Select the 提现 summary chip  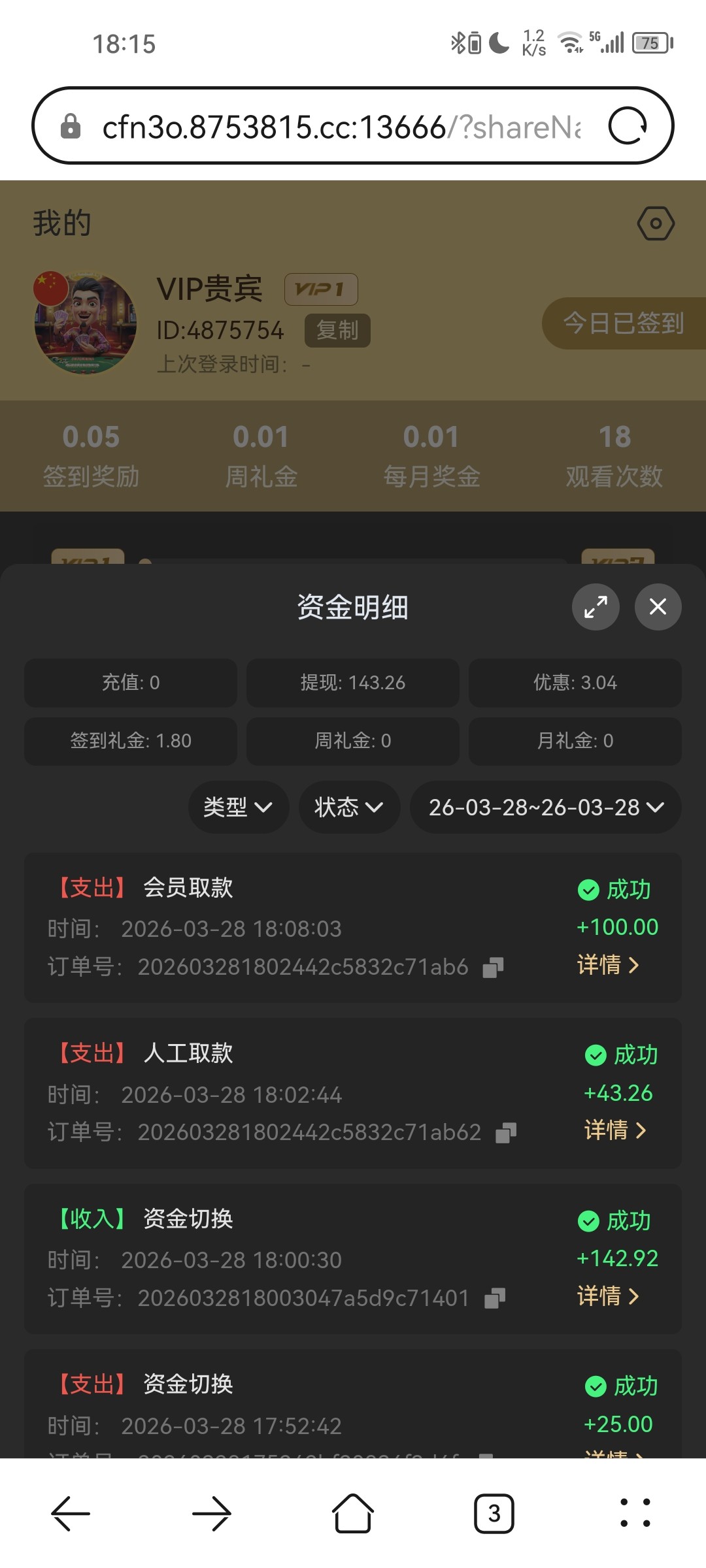coord(353,683)
